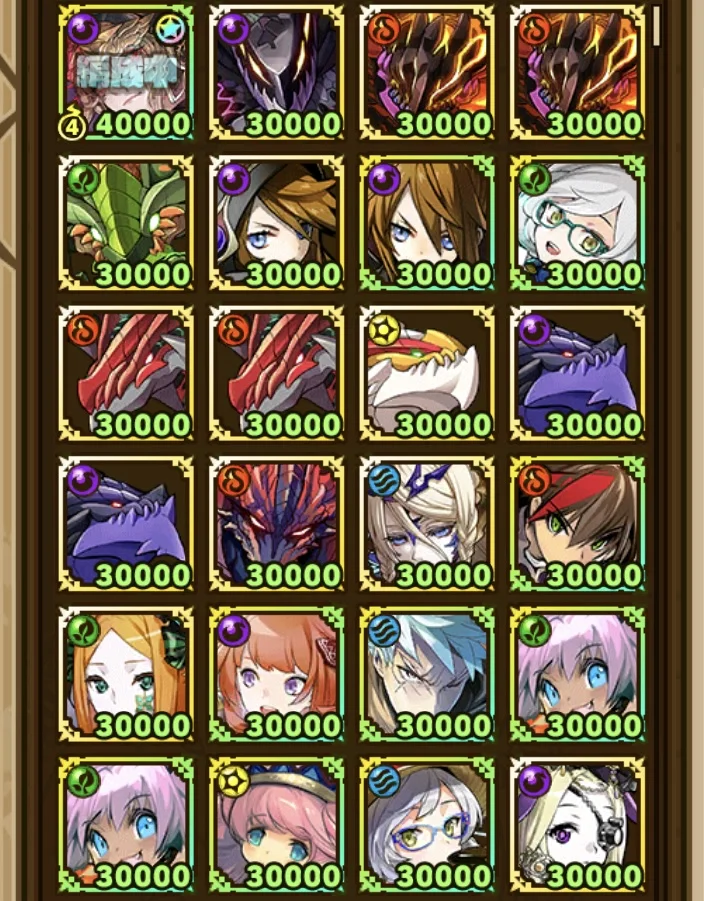Screen dimensions: 704x901
Task: Select the water-element character with blue glasses
Action: 427,823
